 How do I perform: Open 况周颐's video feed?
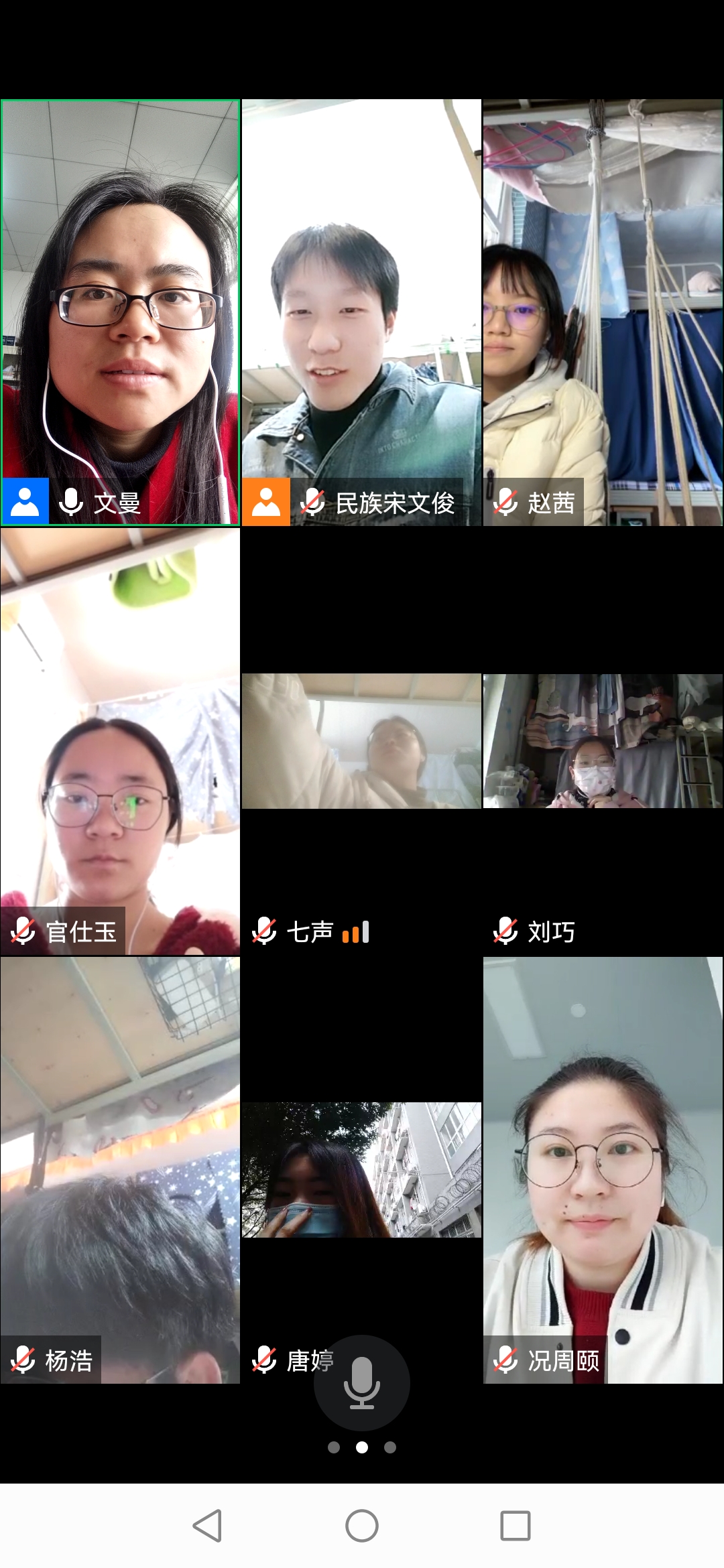click(603, 1170)
